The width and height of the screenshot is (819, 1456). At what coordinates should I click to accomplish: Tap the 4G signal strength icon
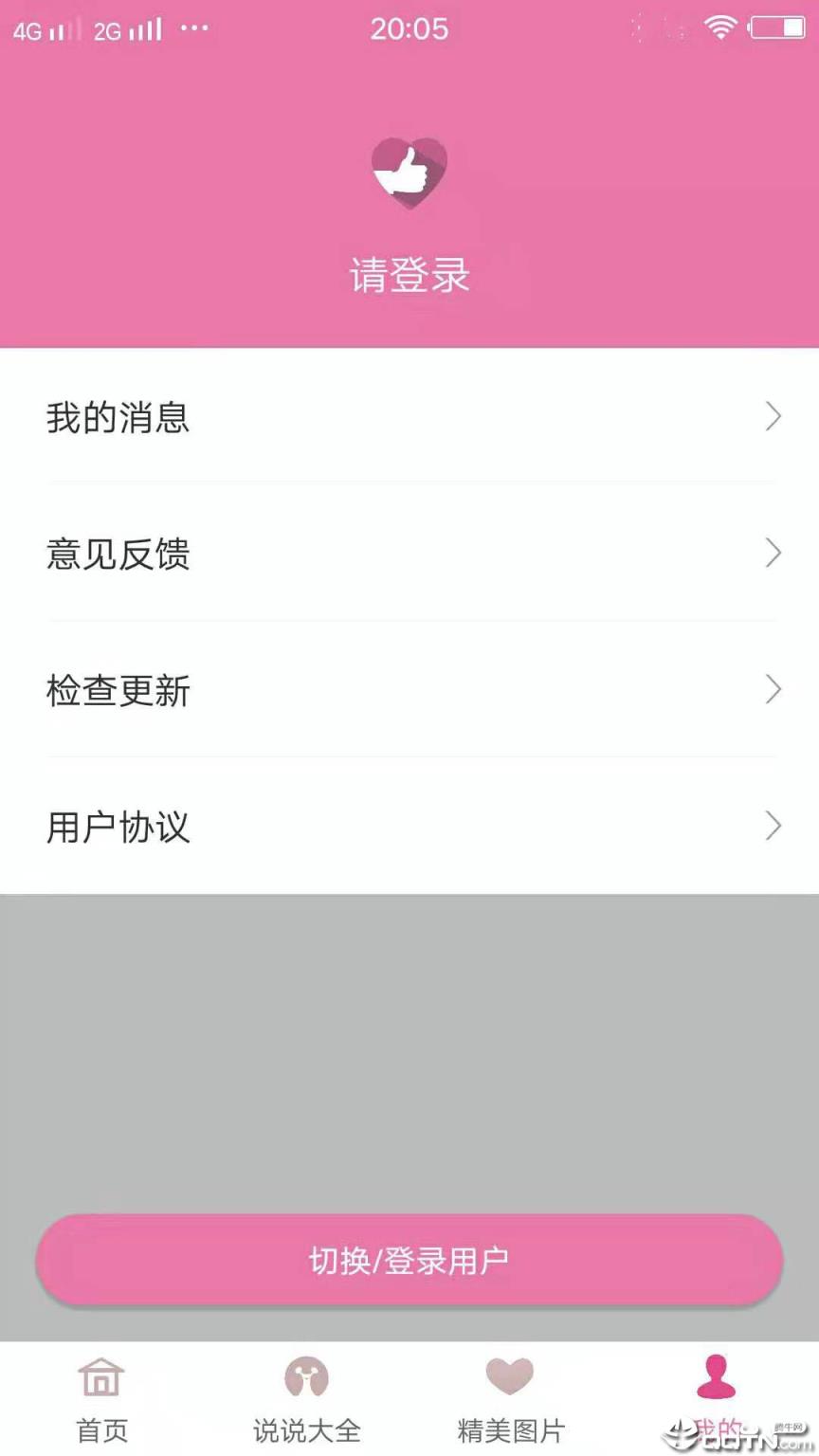click(45, 29)
